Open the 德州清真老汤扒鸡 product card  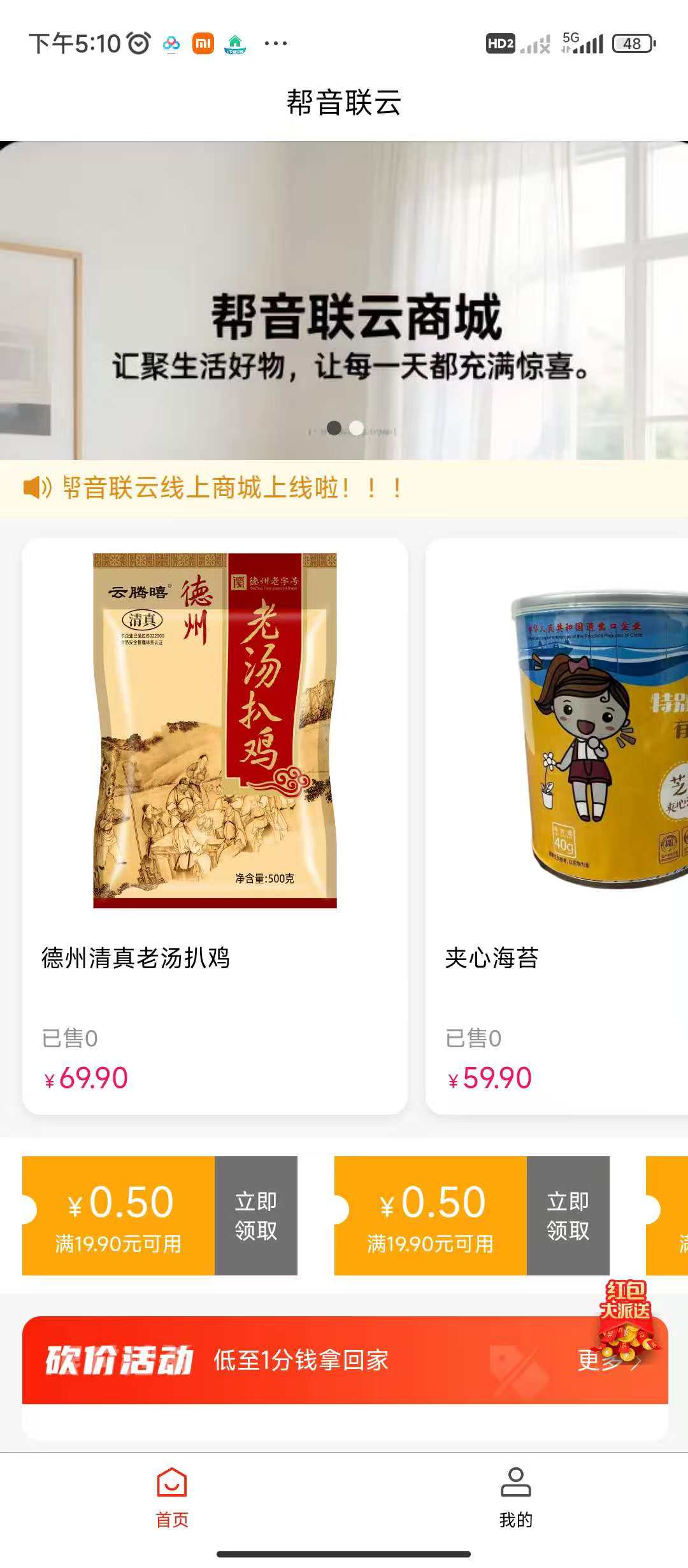click(215, 825)
